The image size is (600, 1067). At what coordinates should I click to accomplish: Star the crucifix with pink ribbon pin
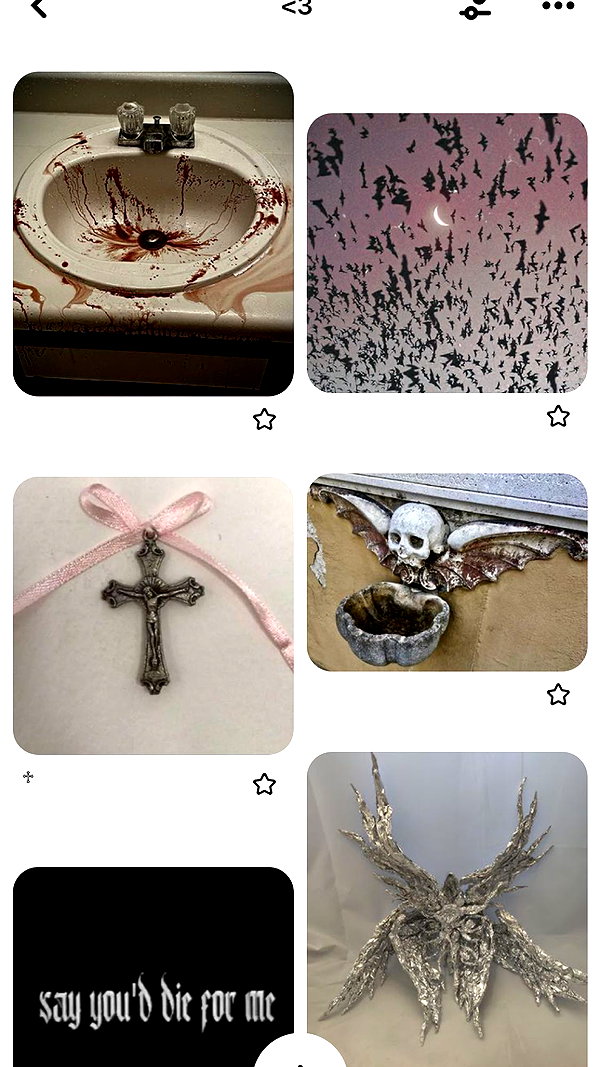click(265, 784)
